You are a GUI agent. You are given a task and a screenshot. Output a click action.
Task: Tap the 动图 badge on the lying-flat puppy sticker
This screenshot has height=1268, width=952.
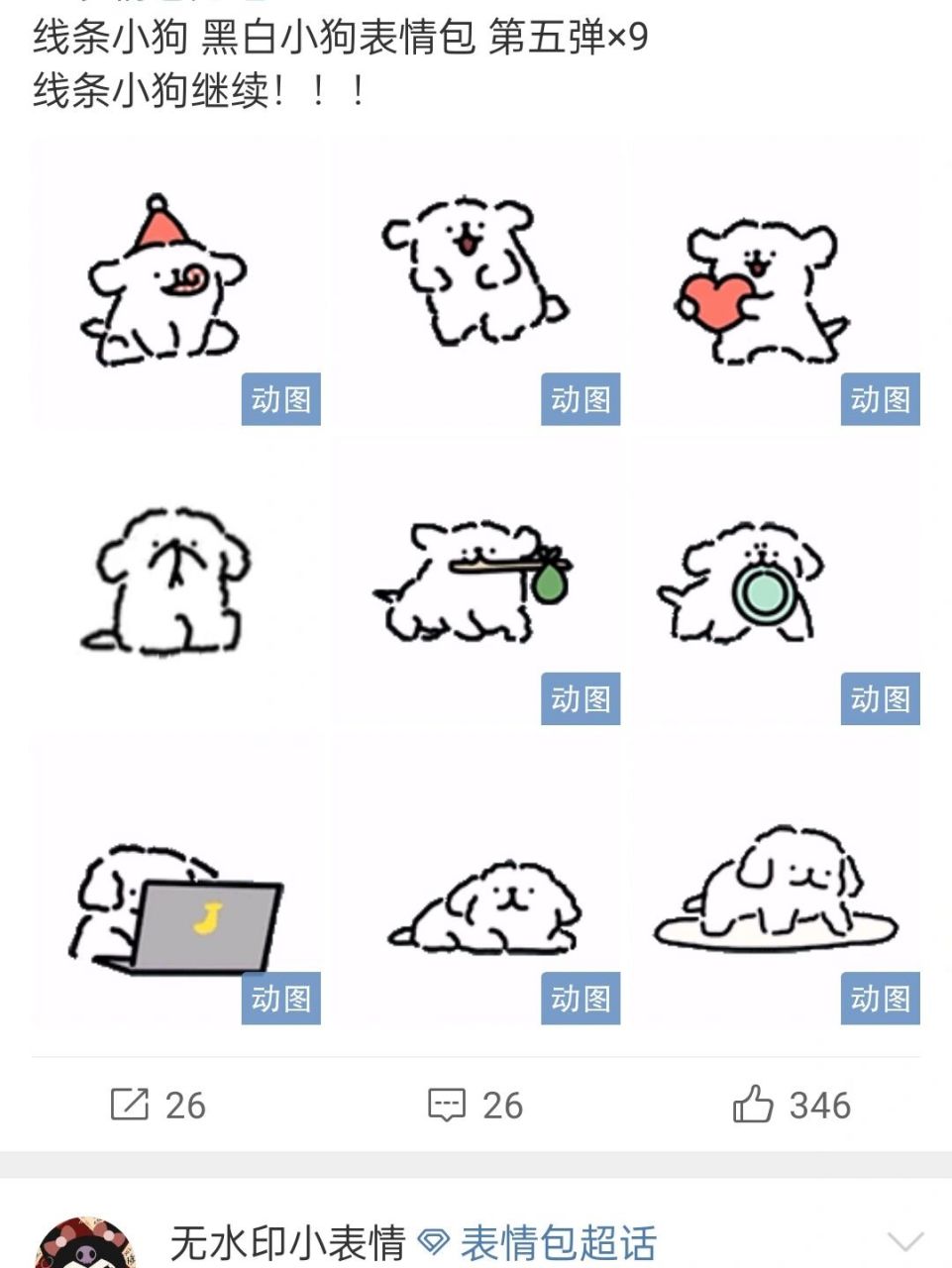pos(581,999)
